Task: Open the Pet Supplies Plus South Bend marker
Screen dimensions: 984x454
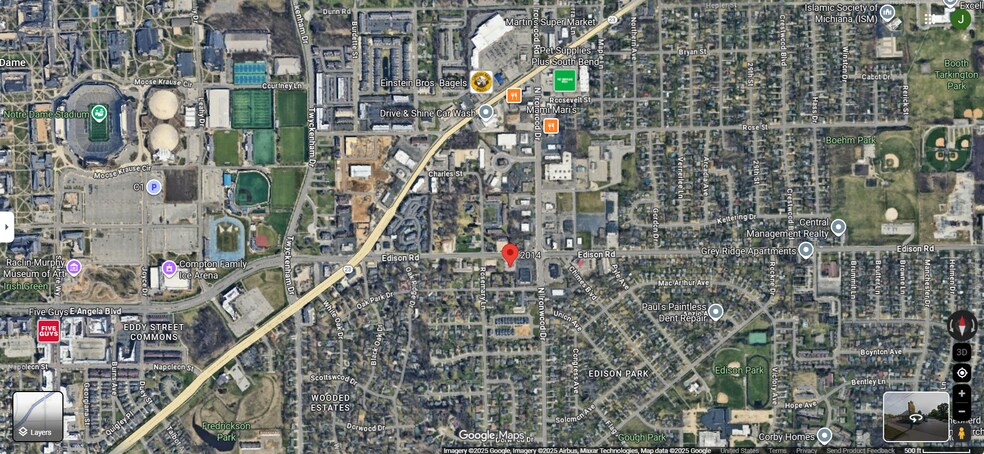Action: pyautogui.click(x=565, y=80)
